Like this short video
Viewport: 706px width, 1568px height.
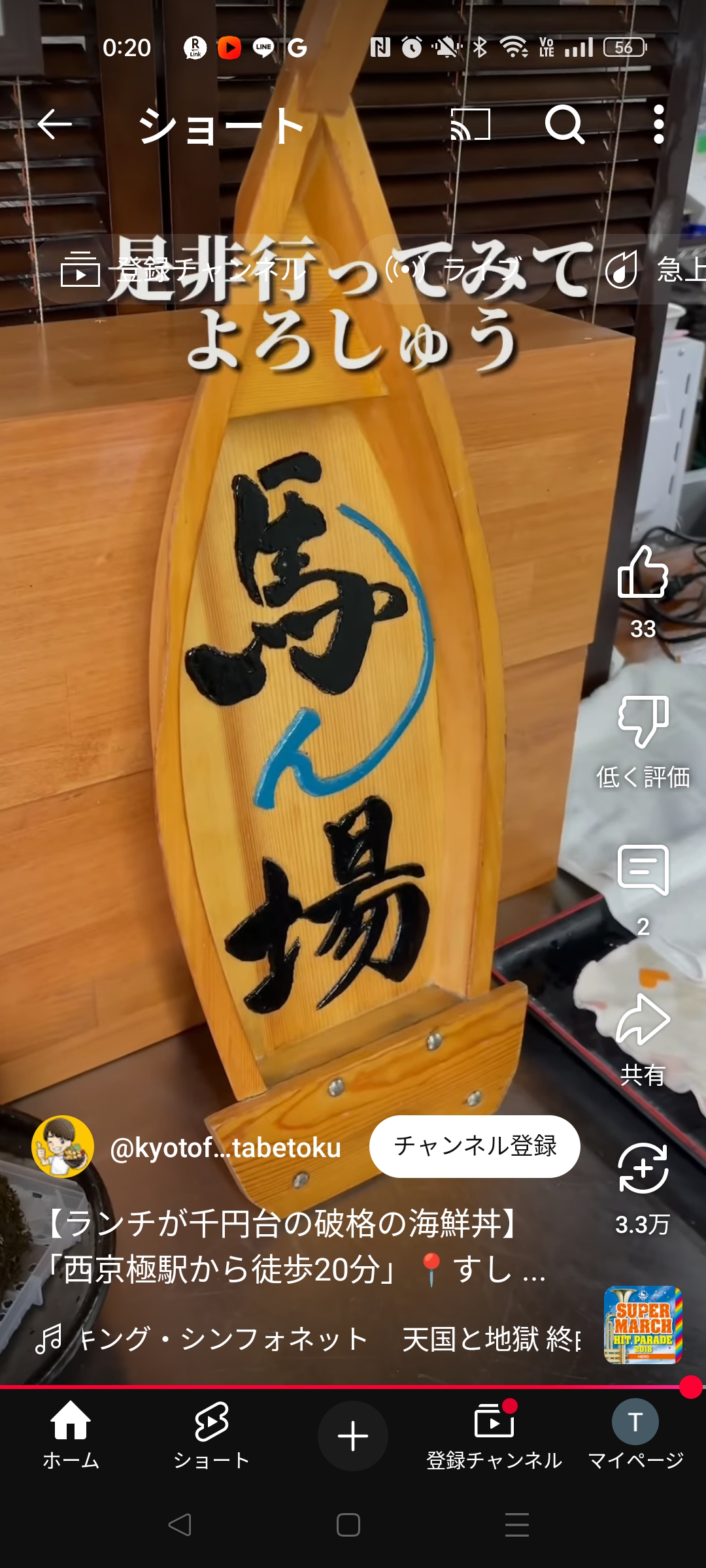(643, 574)
